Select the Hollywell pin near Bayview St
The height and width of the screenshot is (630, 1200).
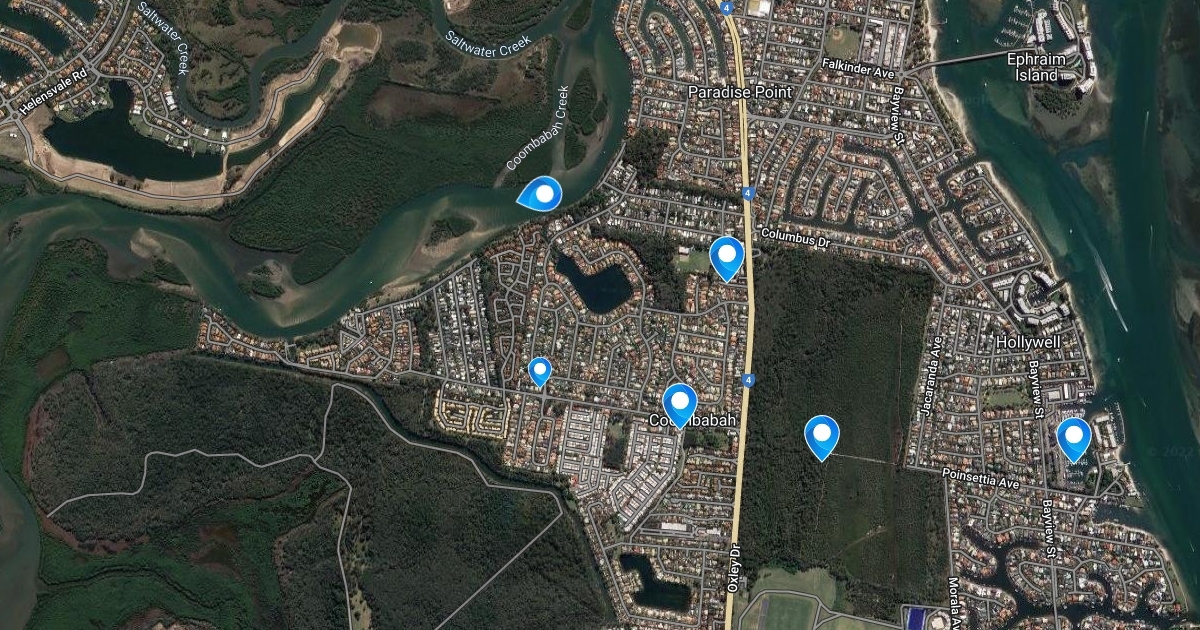(x=1074, y=436)
